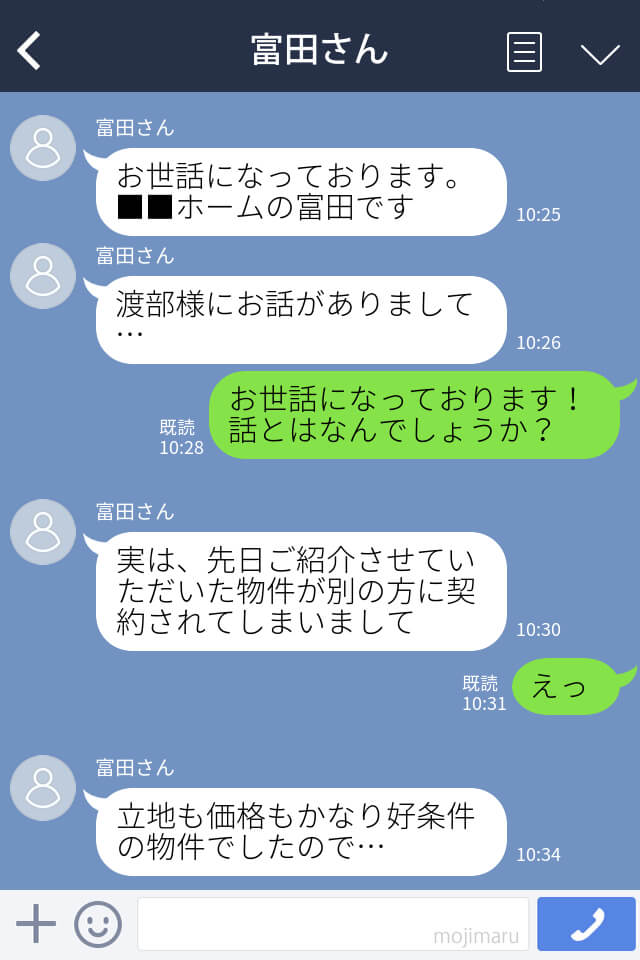Open the emoji sticker picker

pyautogui.click(x=98, y=924)
